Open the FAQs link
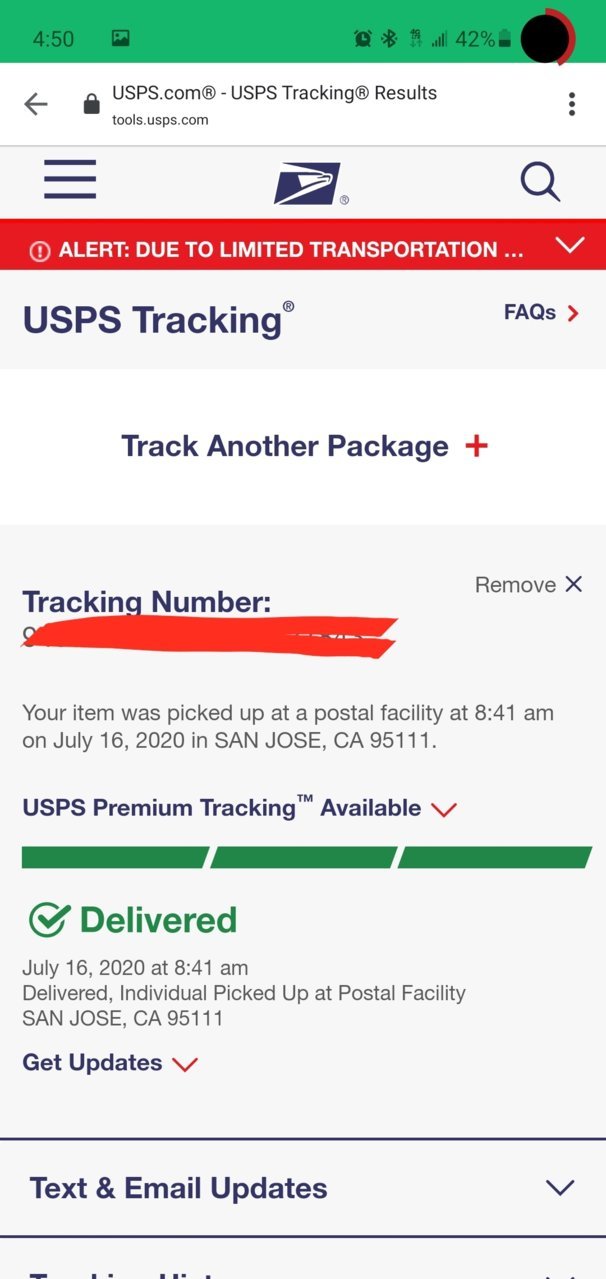 [541, 313]
